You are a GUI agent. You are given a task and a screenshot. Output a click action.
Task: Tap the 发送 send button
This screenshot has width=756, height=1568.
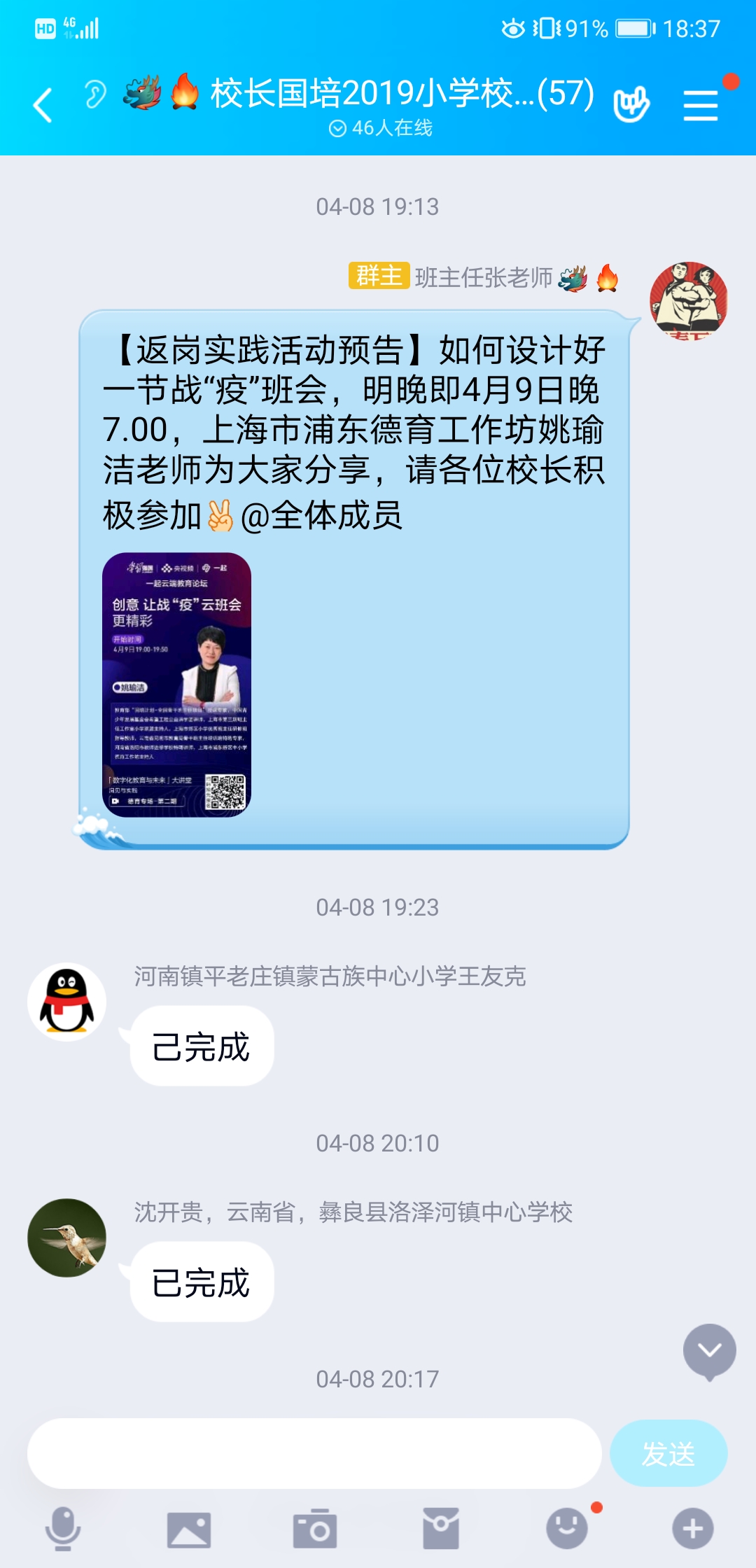pos(668,1453)
